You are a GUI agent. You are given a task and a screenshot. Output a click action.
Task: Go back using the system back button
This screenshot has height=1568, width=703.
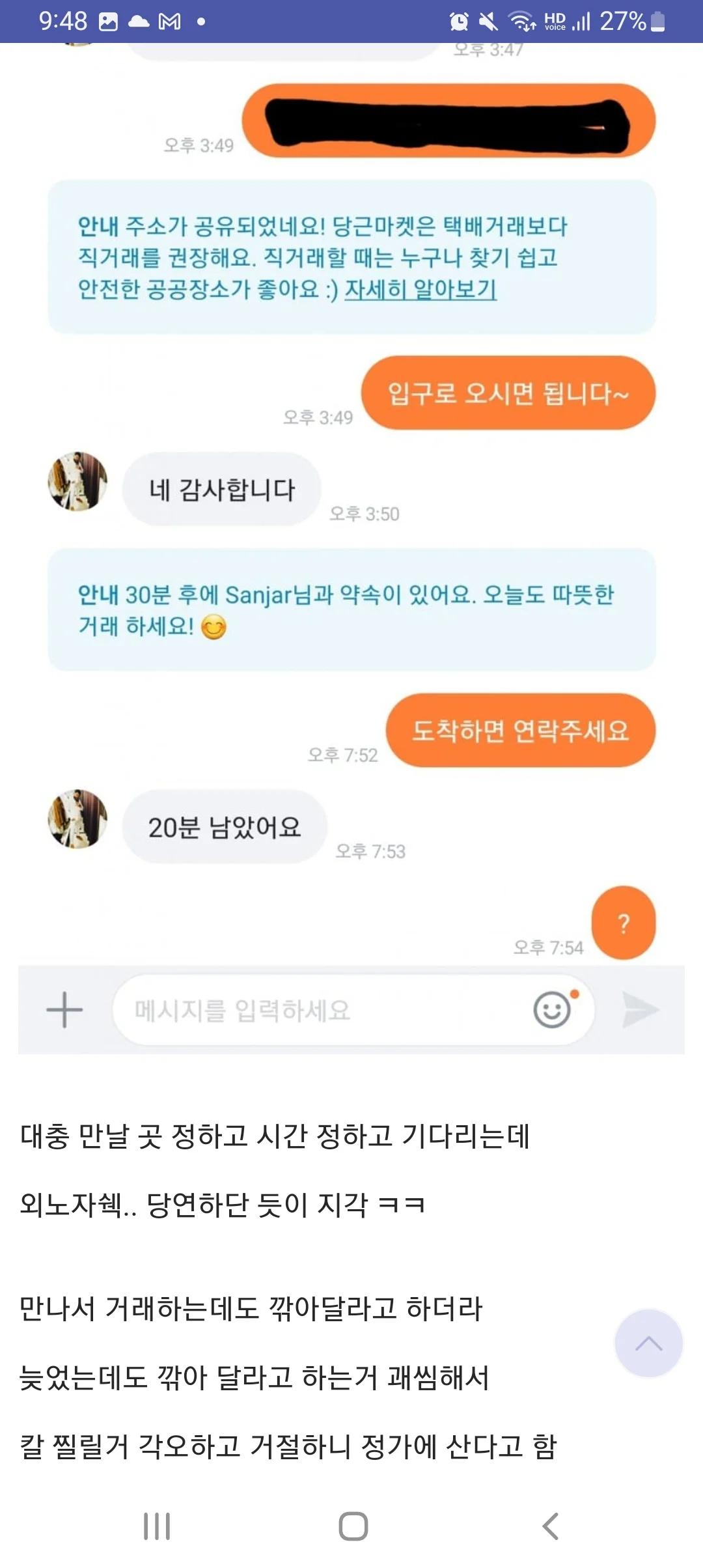551,1526
